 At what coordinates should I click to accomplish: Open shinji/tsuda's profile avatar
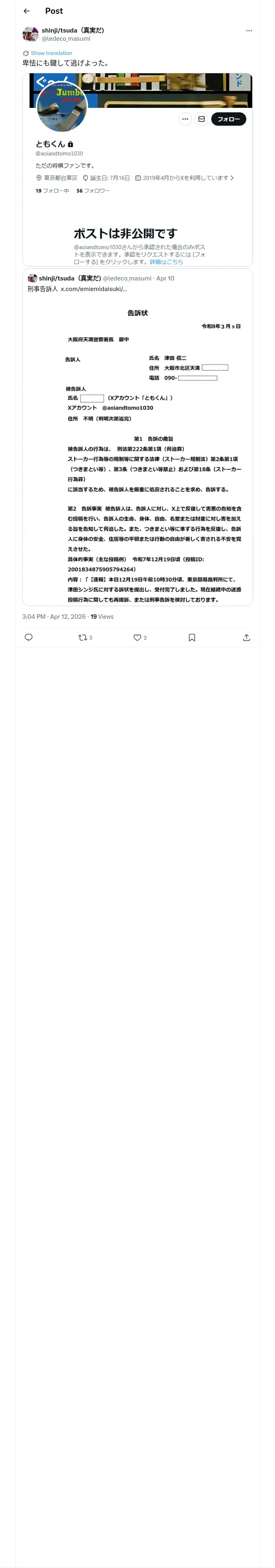click(31, 34)
